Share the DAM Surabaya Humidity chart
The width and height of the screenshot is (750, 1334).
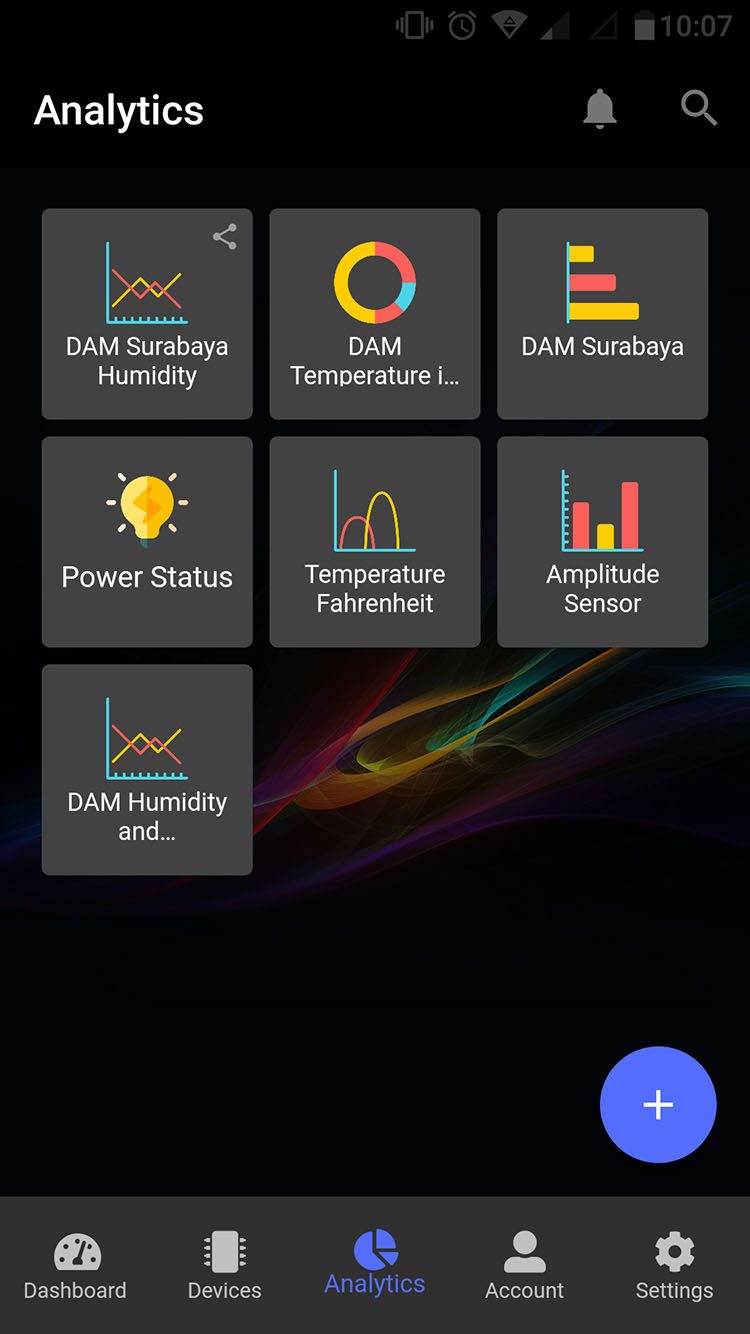[x=225, y=237]
